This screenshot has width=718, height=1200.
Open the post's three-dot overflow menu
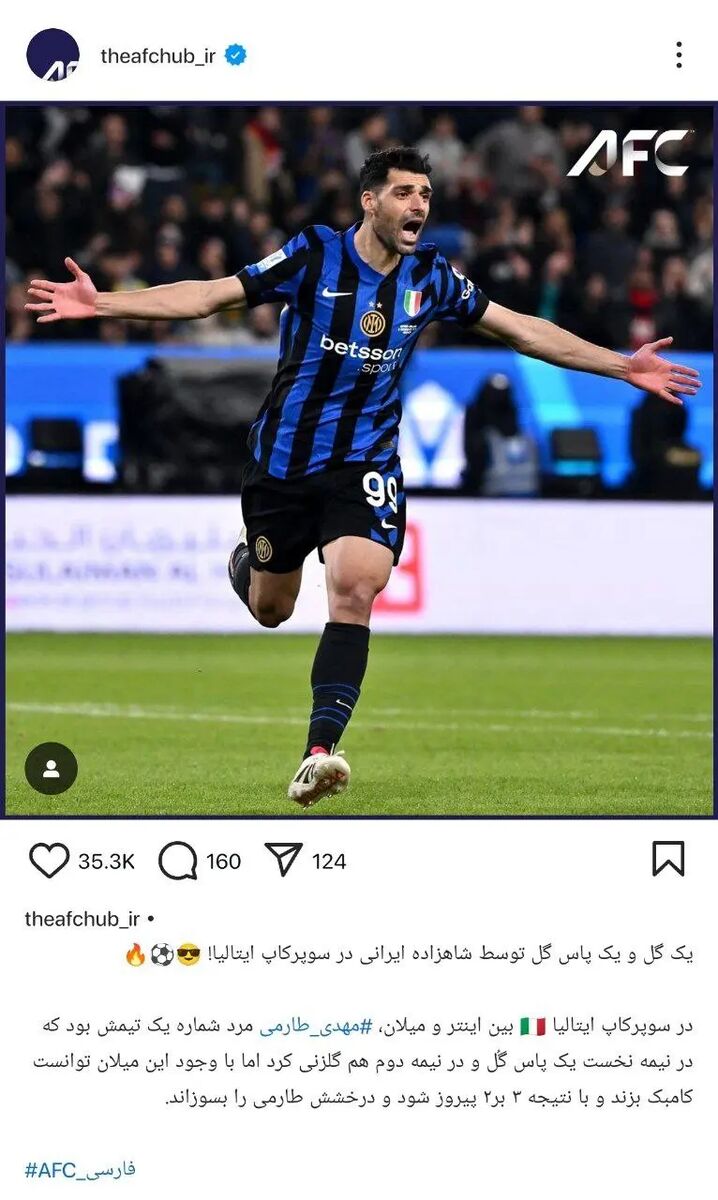tap(679, 55)
